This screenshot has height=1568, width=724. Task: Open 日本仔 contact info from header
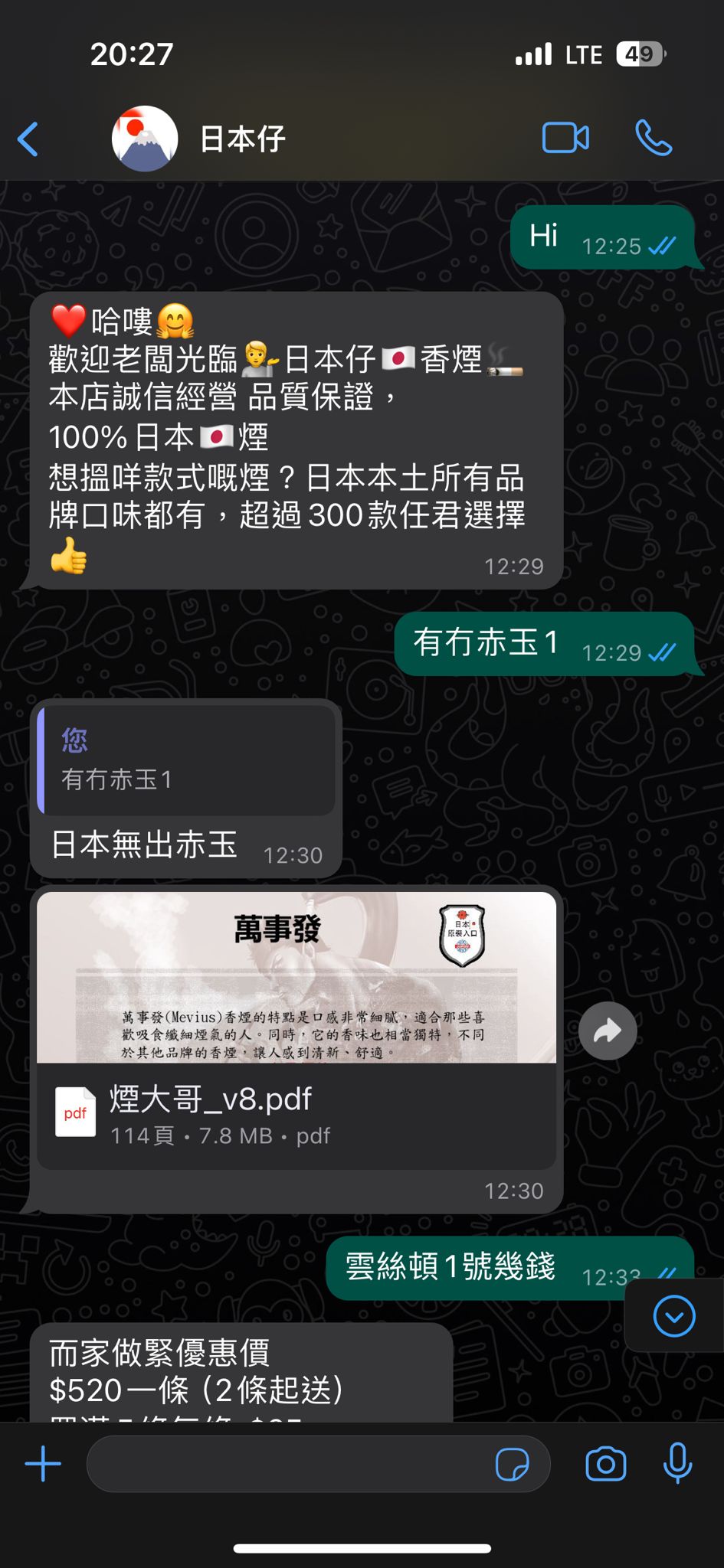pos(242,139)
